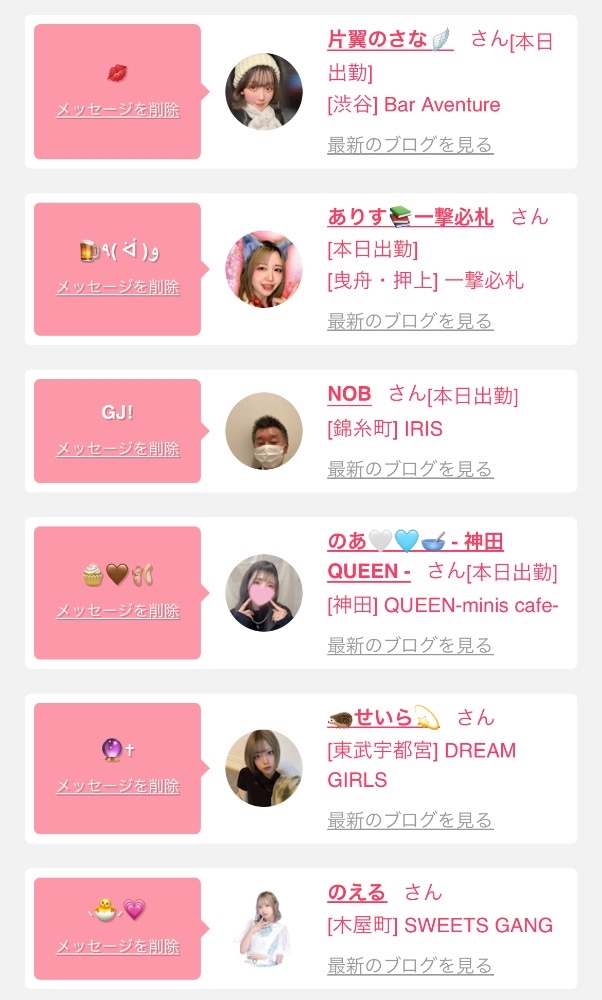The image size is (602, 1000).
Task: View latest blog for DREAM GIRLS entry
Action: click(x=410, y=820)
